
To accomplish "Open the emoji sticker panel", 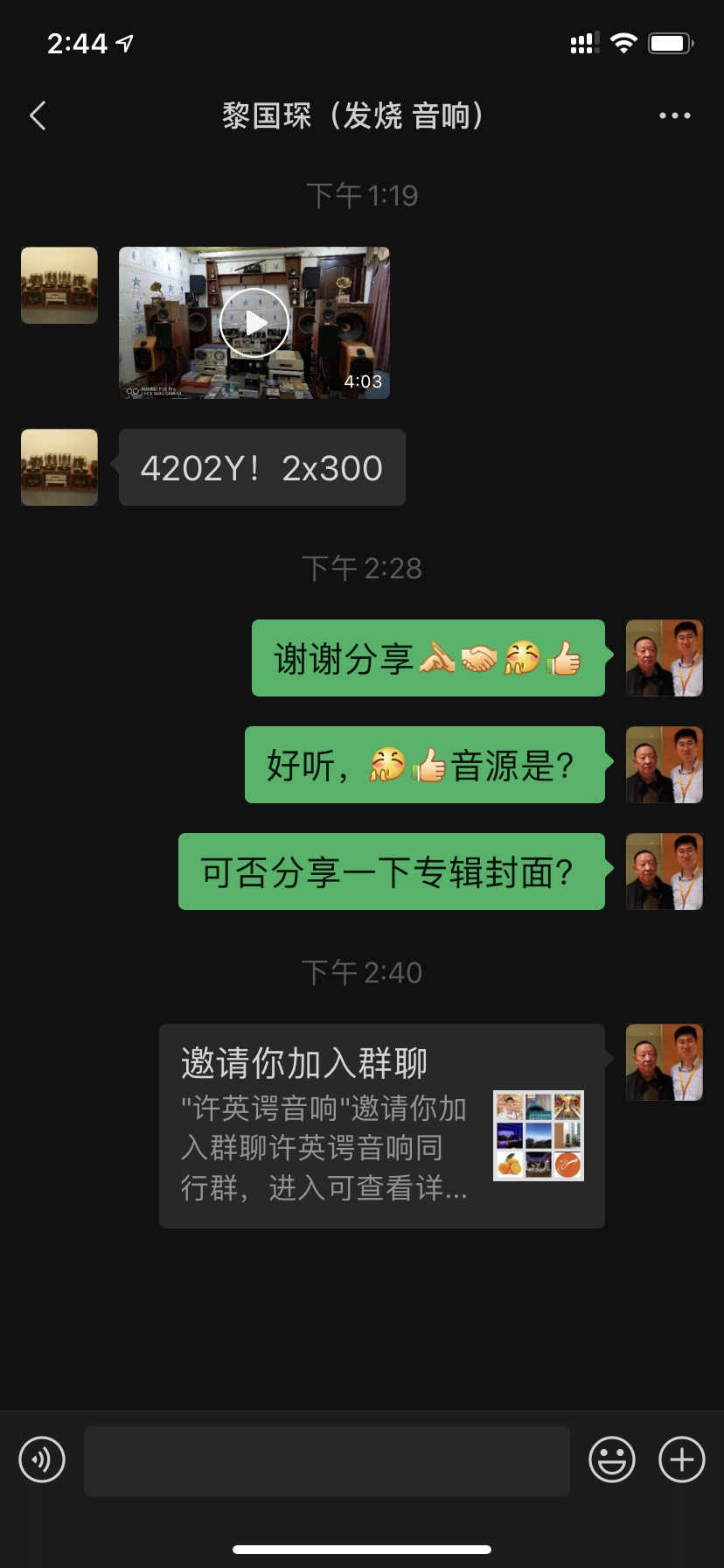I will point(611,1459).
